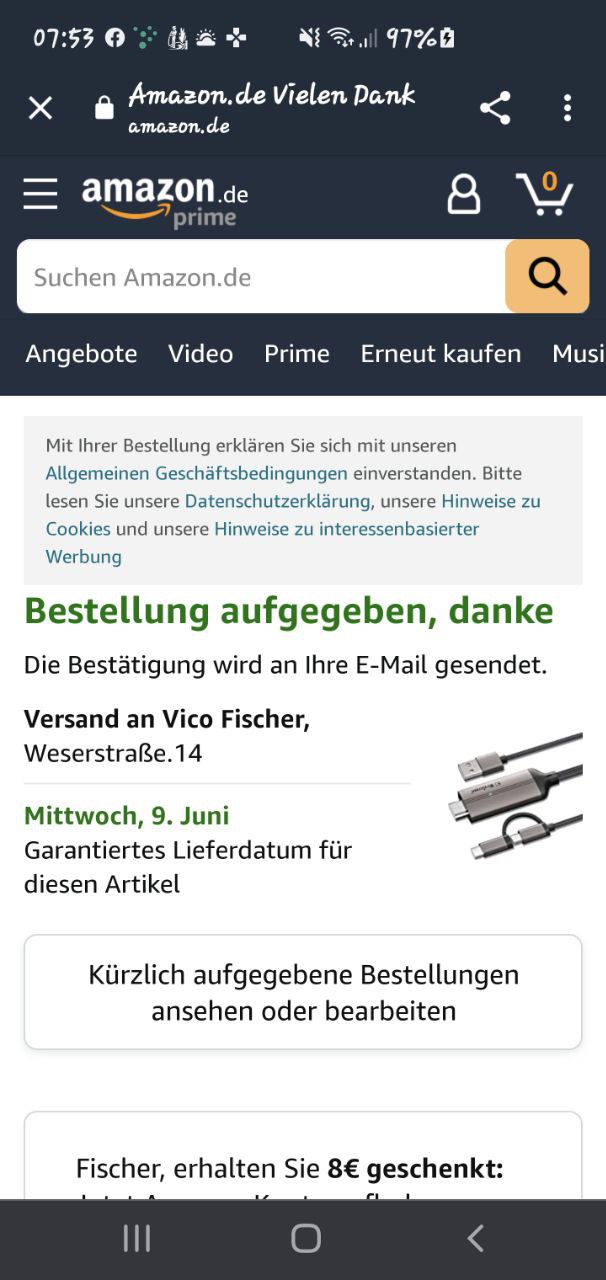Screen dimensions: 606x1280
Task: Close the browser tab with the X
Action: (40, 108)
